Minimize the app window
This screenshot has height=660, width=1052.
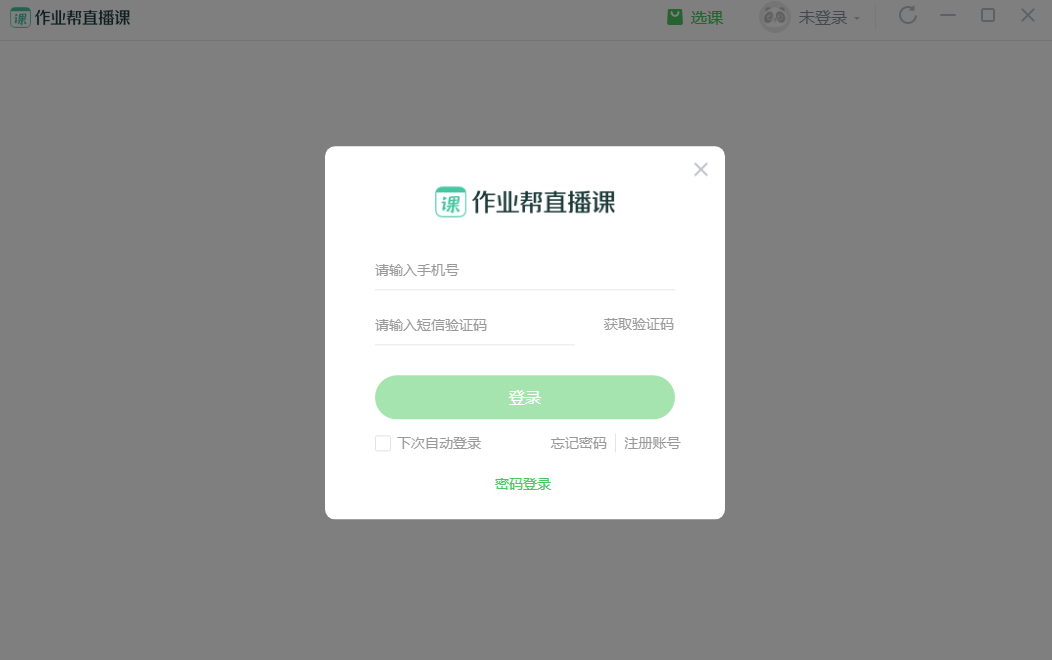pyautogui.click(x=948, y=15)
